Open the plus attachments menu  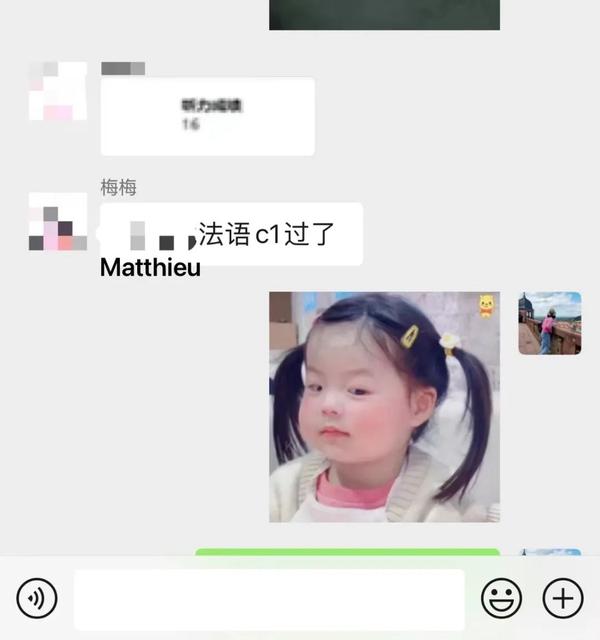[562, 599]
